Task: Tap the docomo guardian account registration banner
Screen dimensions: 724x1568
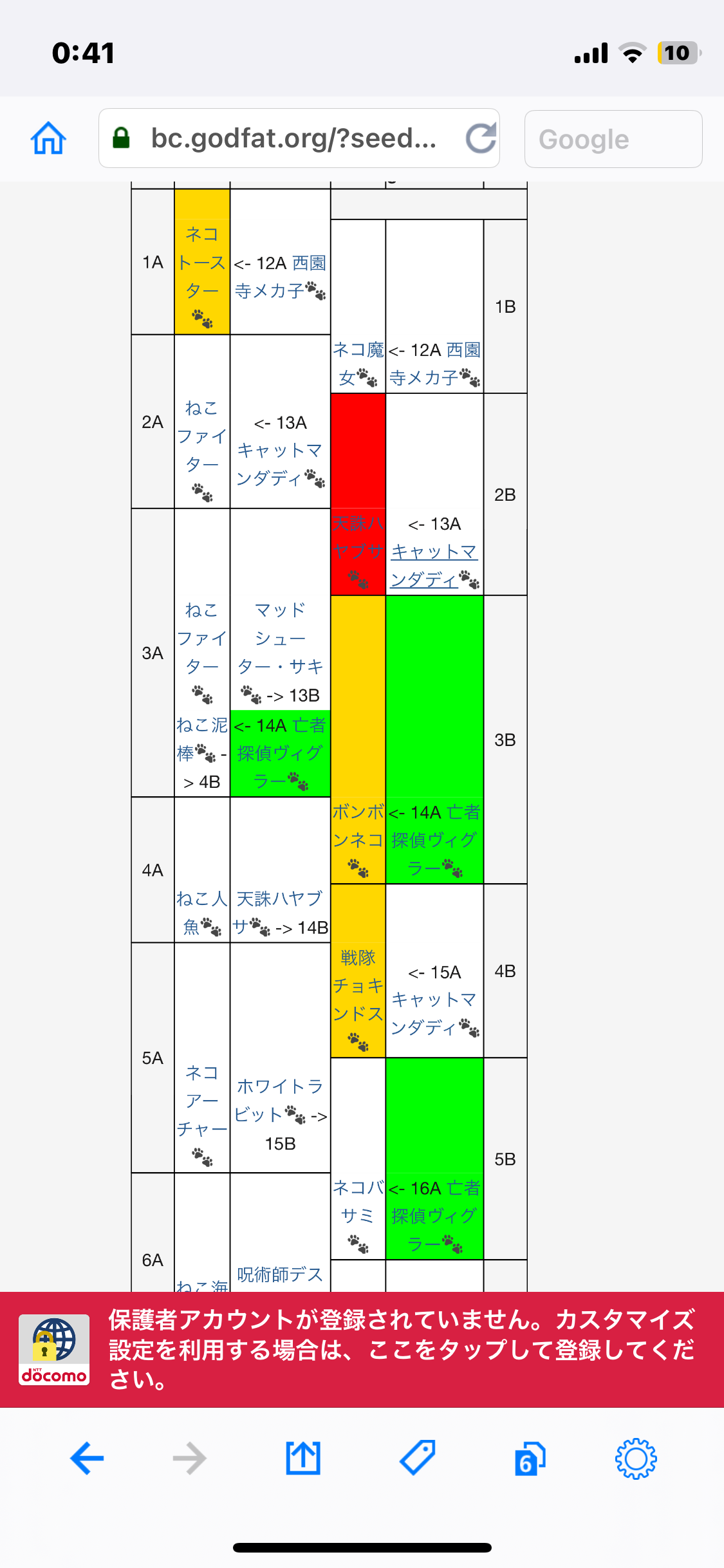Action: click(x=362, y=1350)
